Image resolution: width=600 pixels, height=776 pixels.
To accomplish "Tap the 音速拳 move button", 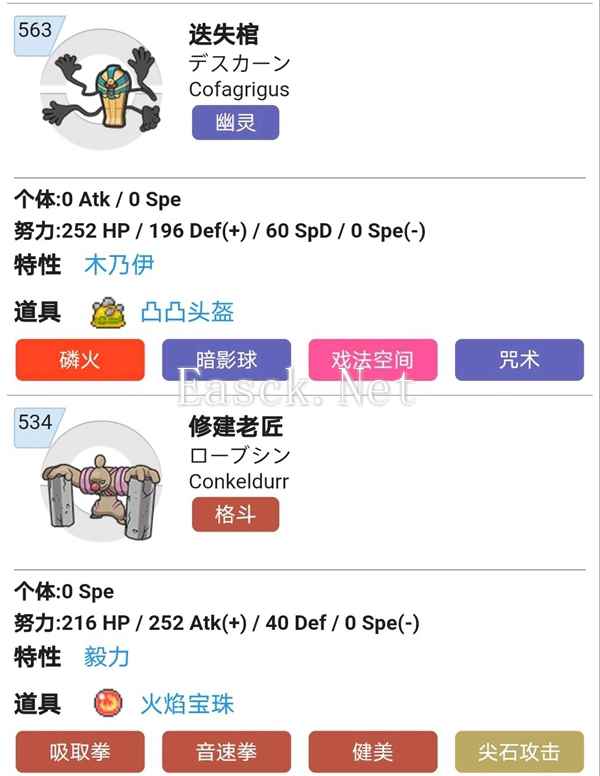I will (x=226, y=752).
